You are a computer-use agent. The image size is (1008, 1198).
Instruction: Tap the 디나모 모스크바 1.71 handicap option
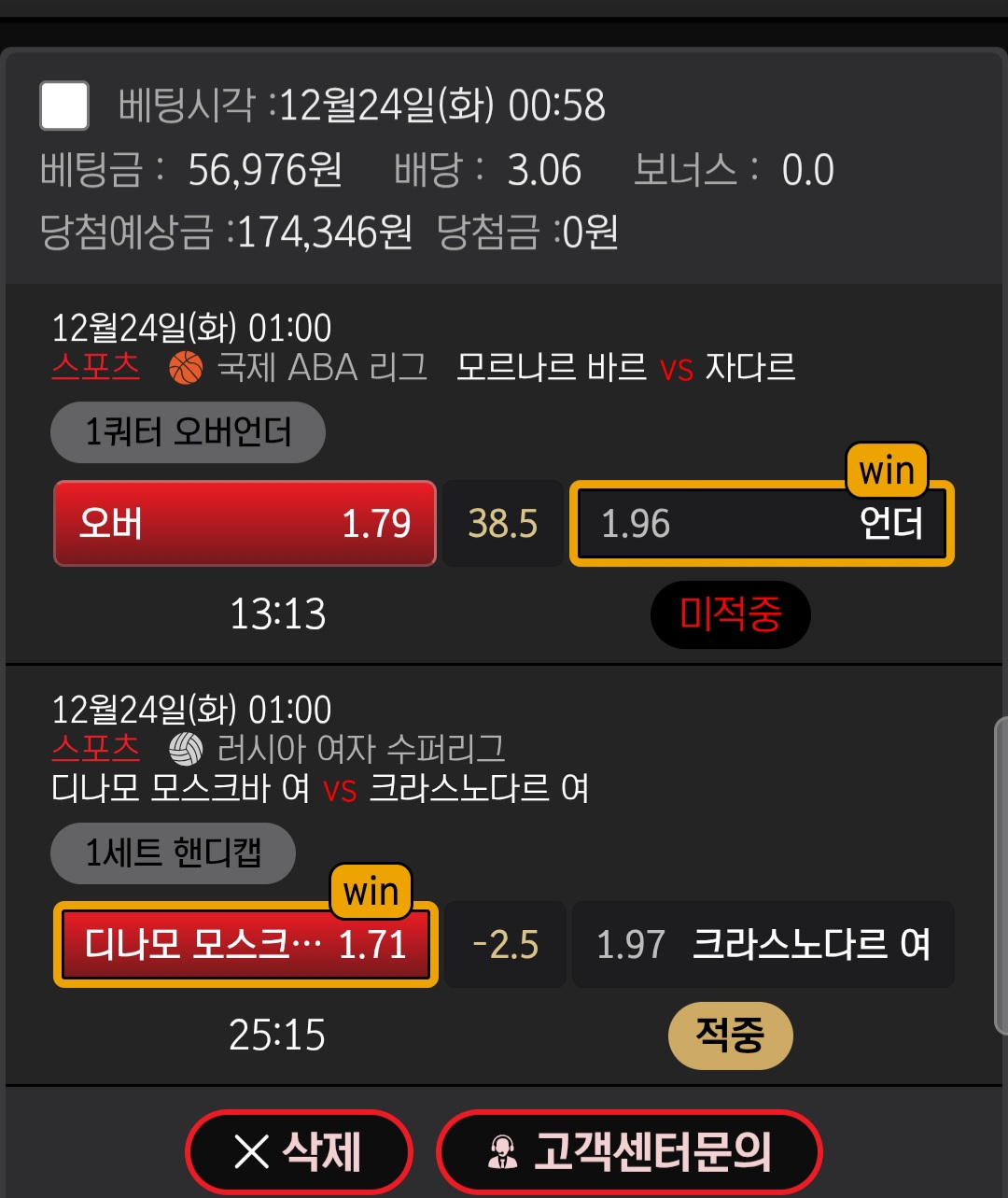tap(246, 945)
